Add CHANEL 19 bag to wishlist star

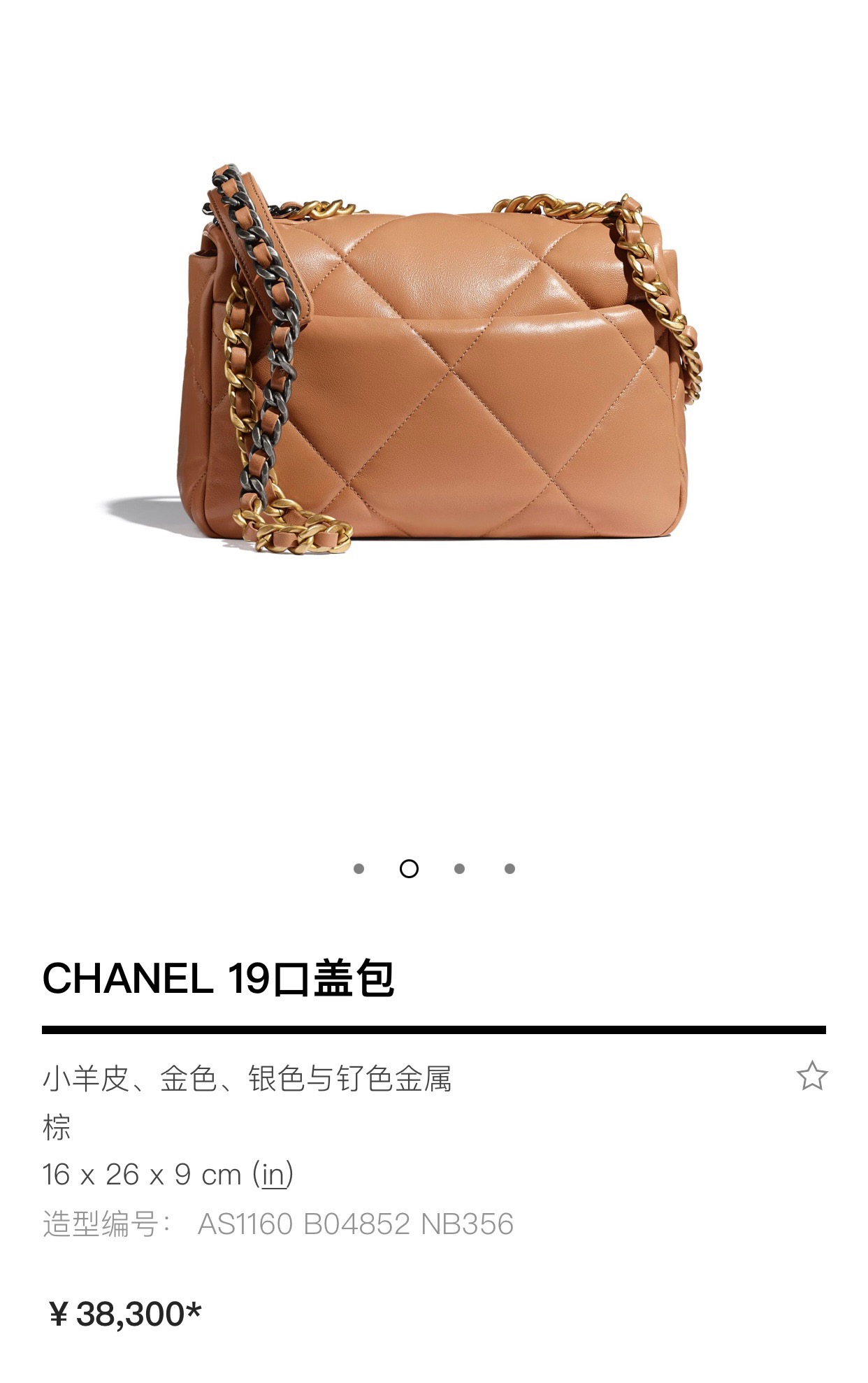click(811, 1076)
